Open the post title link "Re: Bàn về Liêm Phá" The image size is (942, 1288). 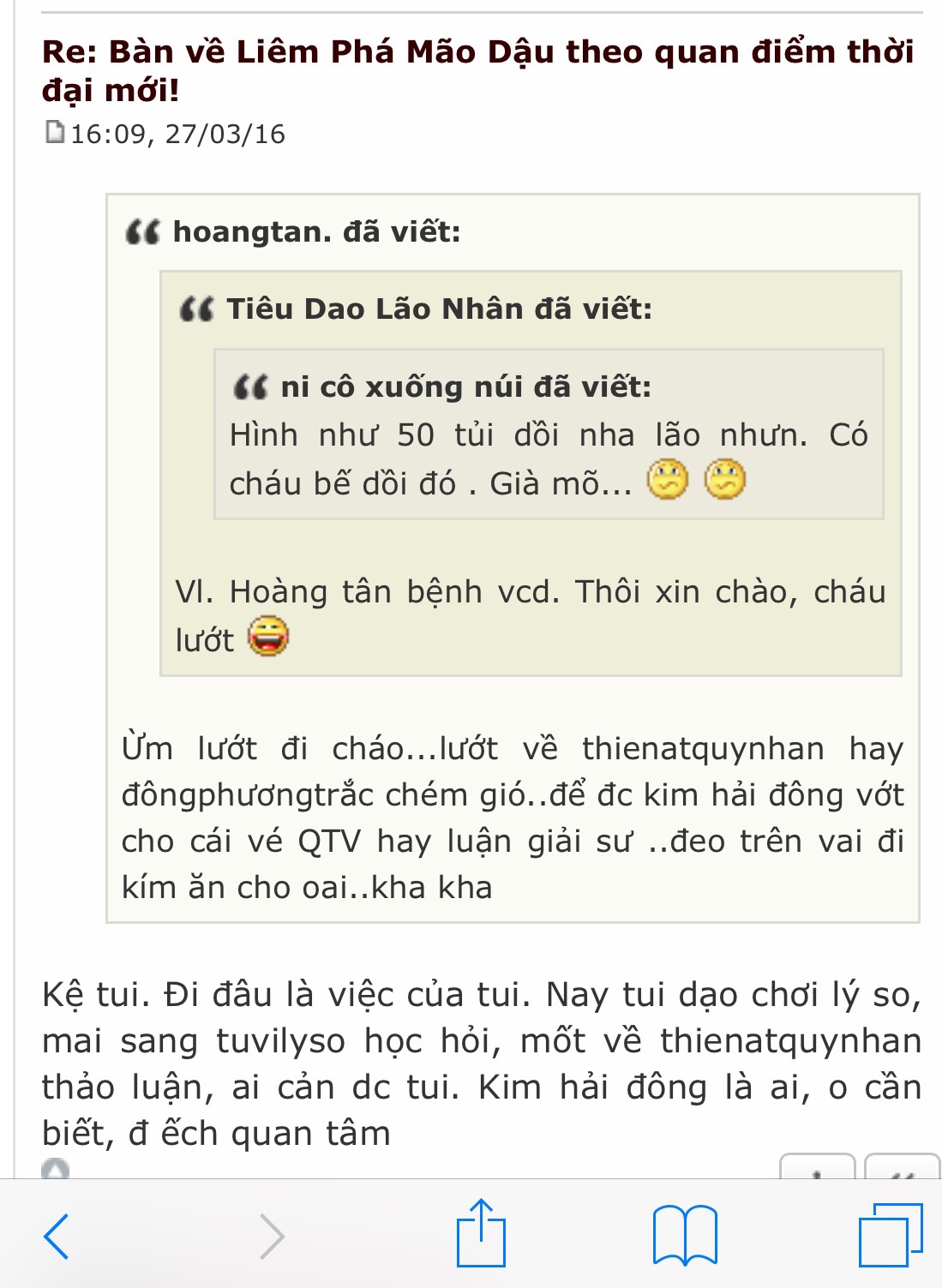coord(477,70)
